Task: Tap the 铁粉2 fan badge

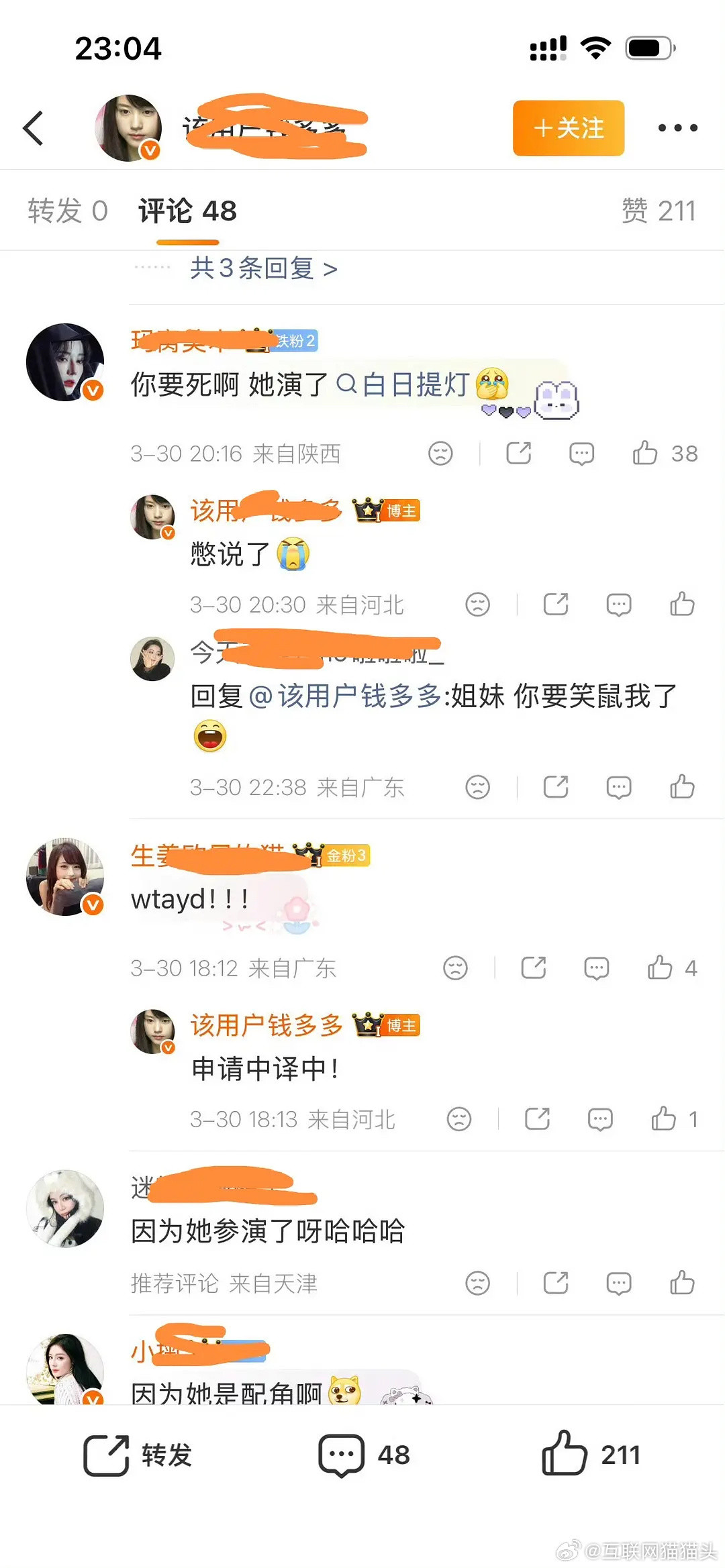Action: (x=295, y=341)
